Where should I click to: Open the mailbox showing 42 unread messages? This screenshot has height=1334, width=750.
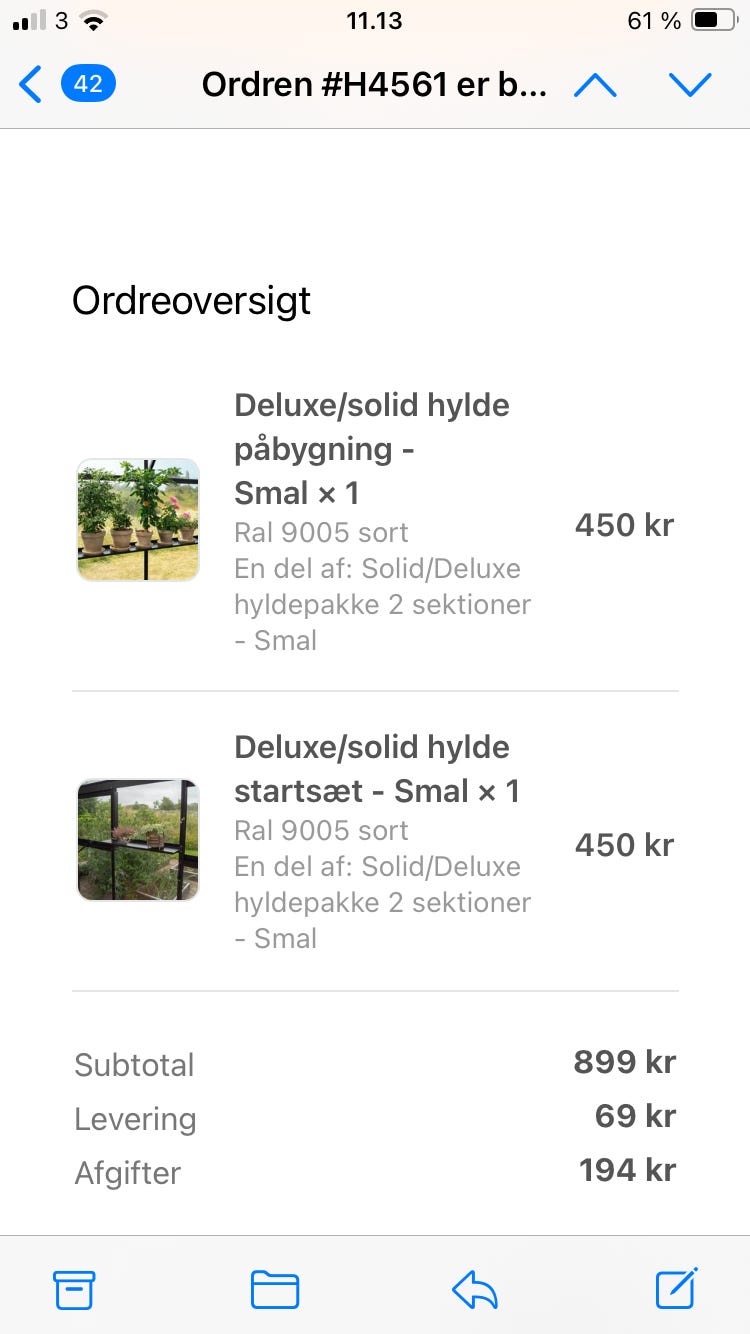click(x=89, y=84)
